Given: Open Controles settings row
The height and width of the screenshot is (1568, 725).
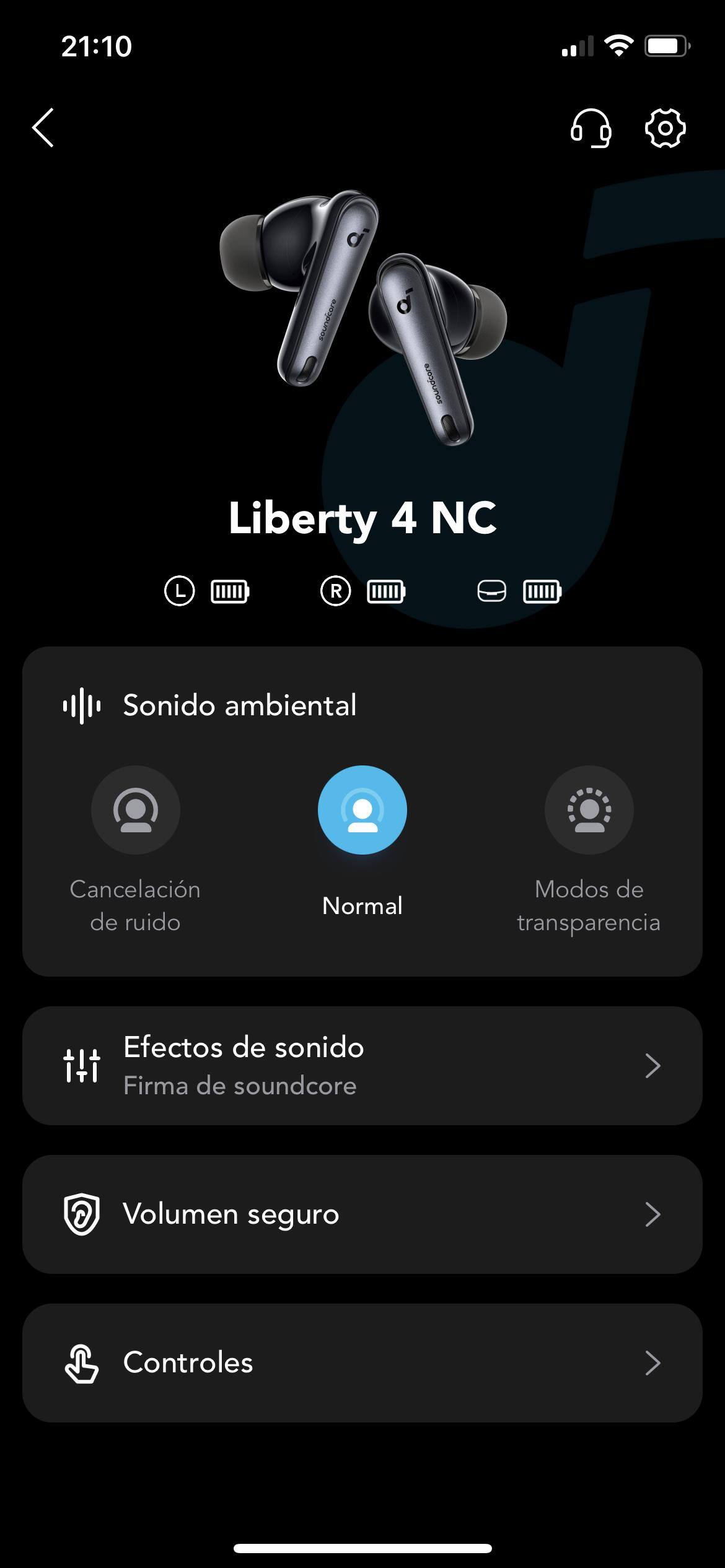Looking at the screenshot, I should (x=362, y=1363).
